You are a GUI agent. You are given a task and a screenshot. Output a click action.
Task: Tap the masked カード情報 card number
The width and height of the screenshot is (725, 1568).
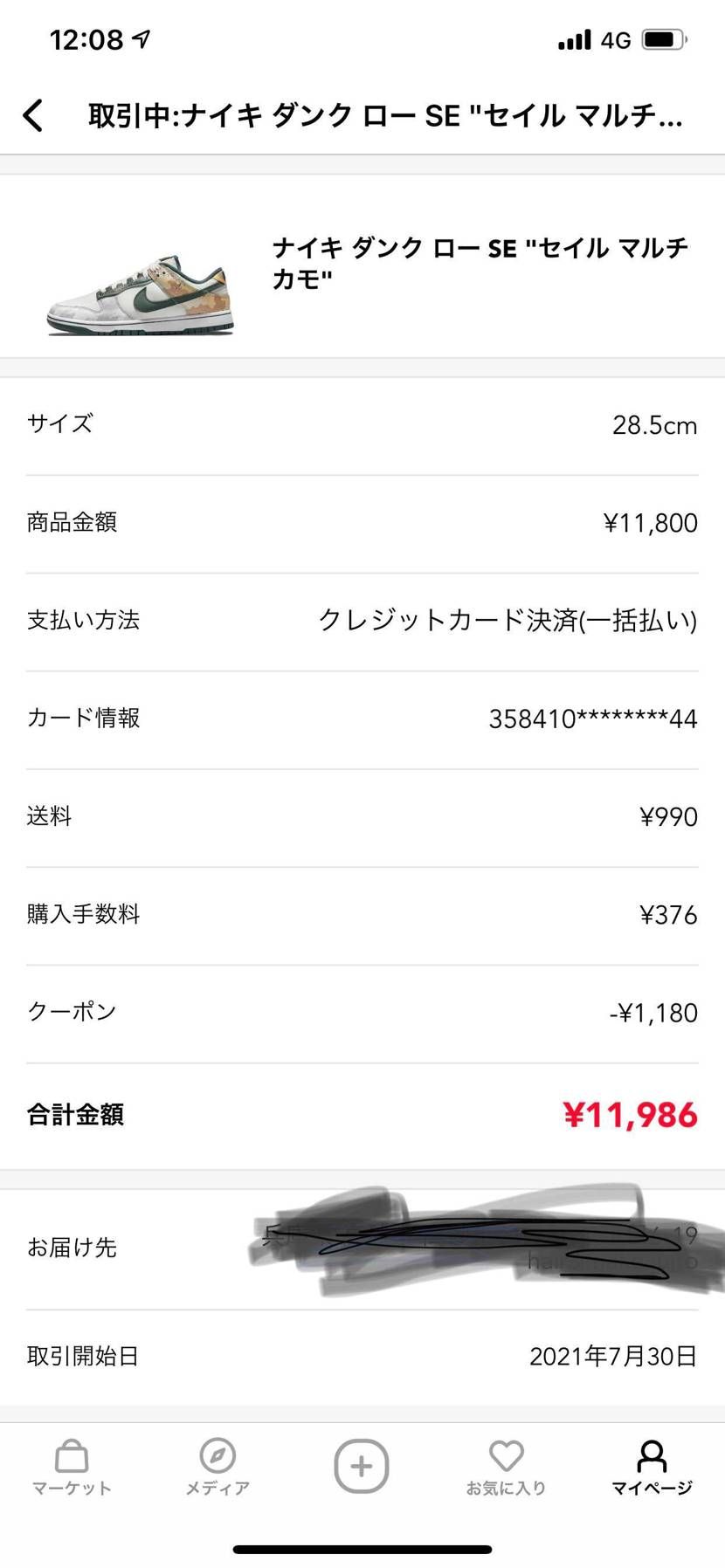[592, 719]
